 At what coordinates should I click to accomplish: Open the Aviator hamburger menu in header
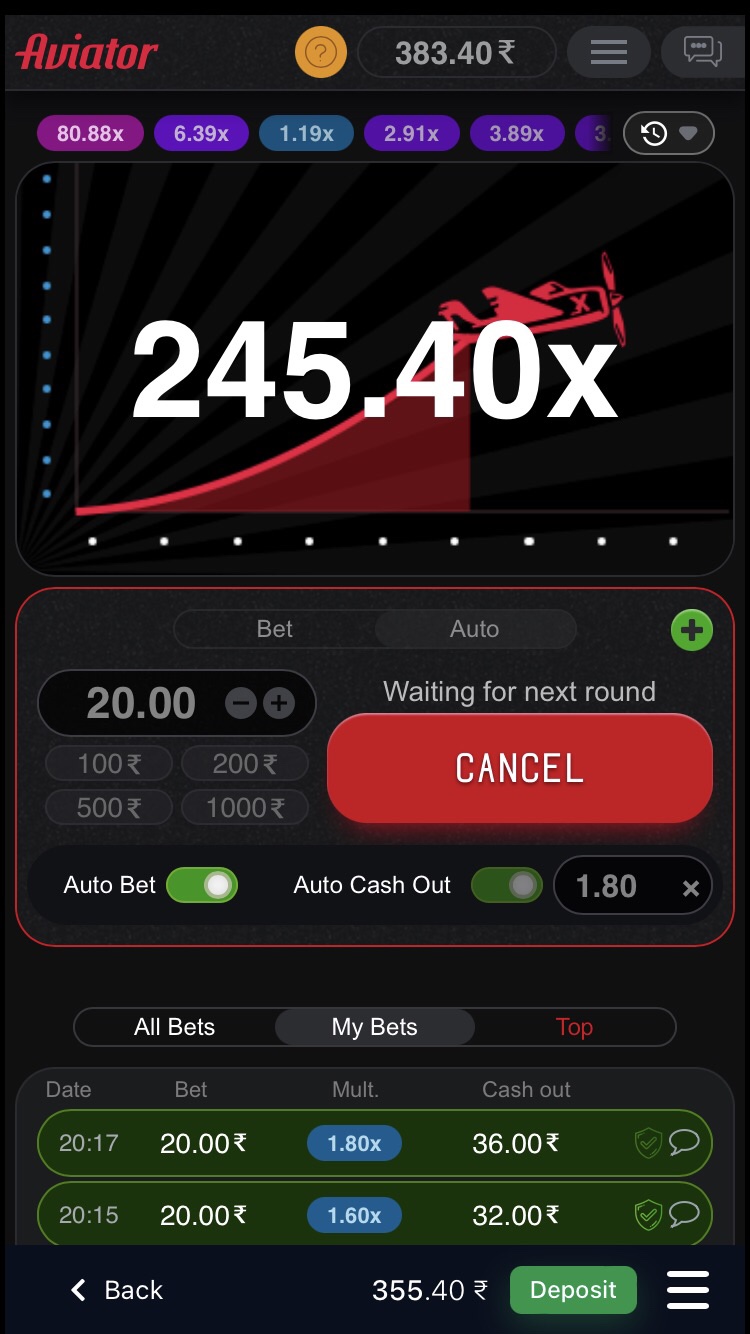608,52
